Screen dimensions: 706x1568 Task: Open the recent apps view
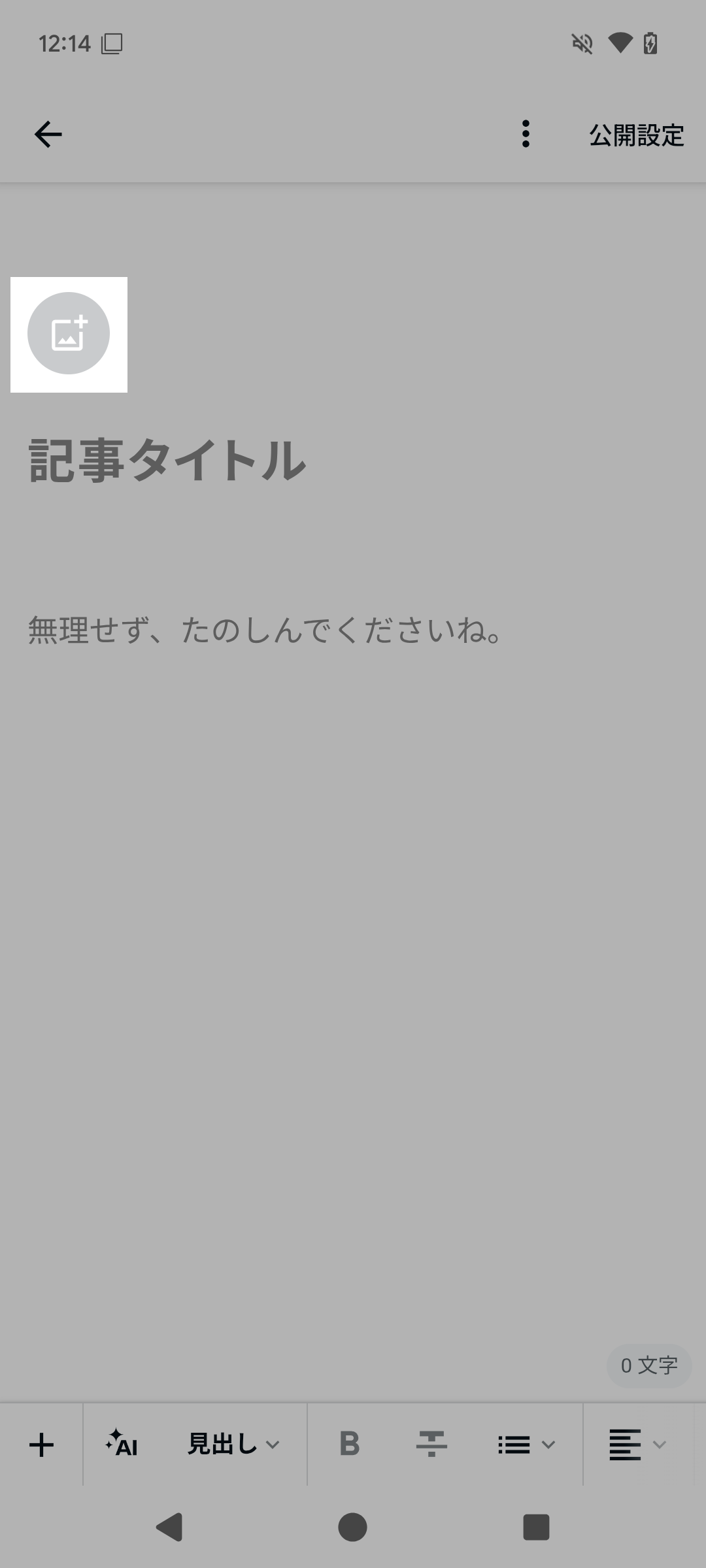click(x=536, y=1527)
